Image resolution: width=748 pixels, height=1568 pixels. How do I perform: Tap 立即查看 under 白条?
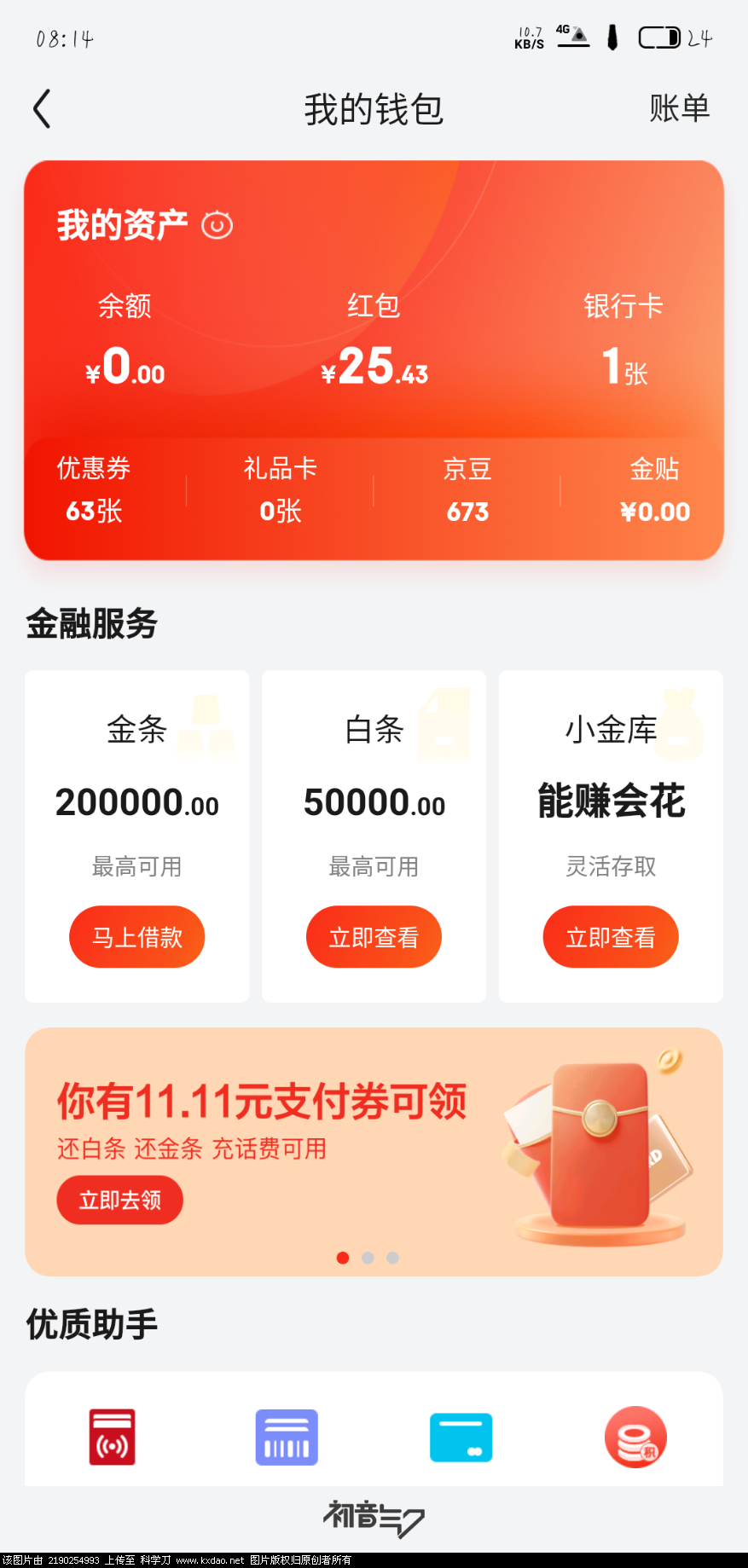(374, 937)
